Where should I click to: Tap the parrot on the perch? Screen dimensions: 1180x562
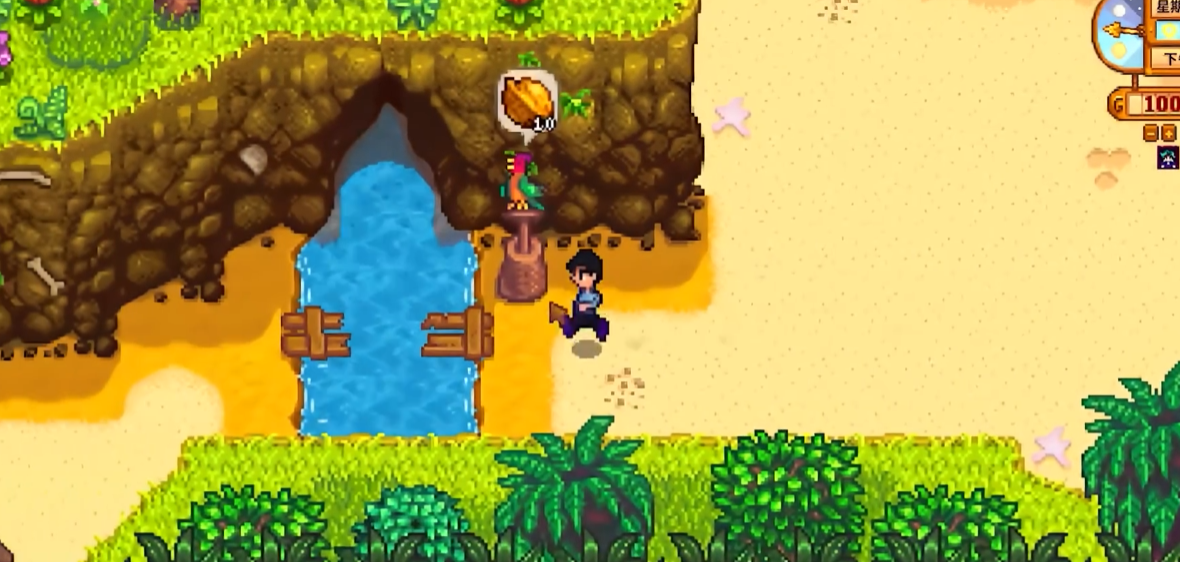522,180
